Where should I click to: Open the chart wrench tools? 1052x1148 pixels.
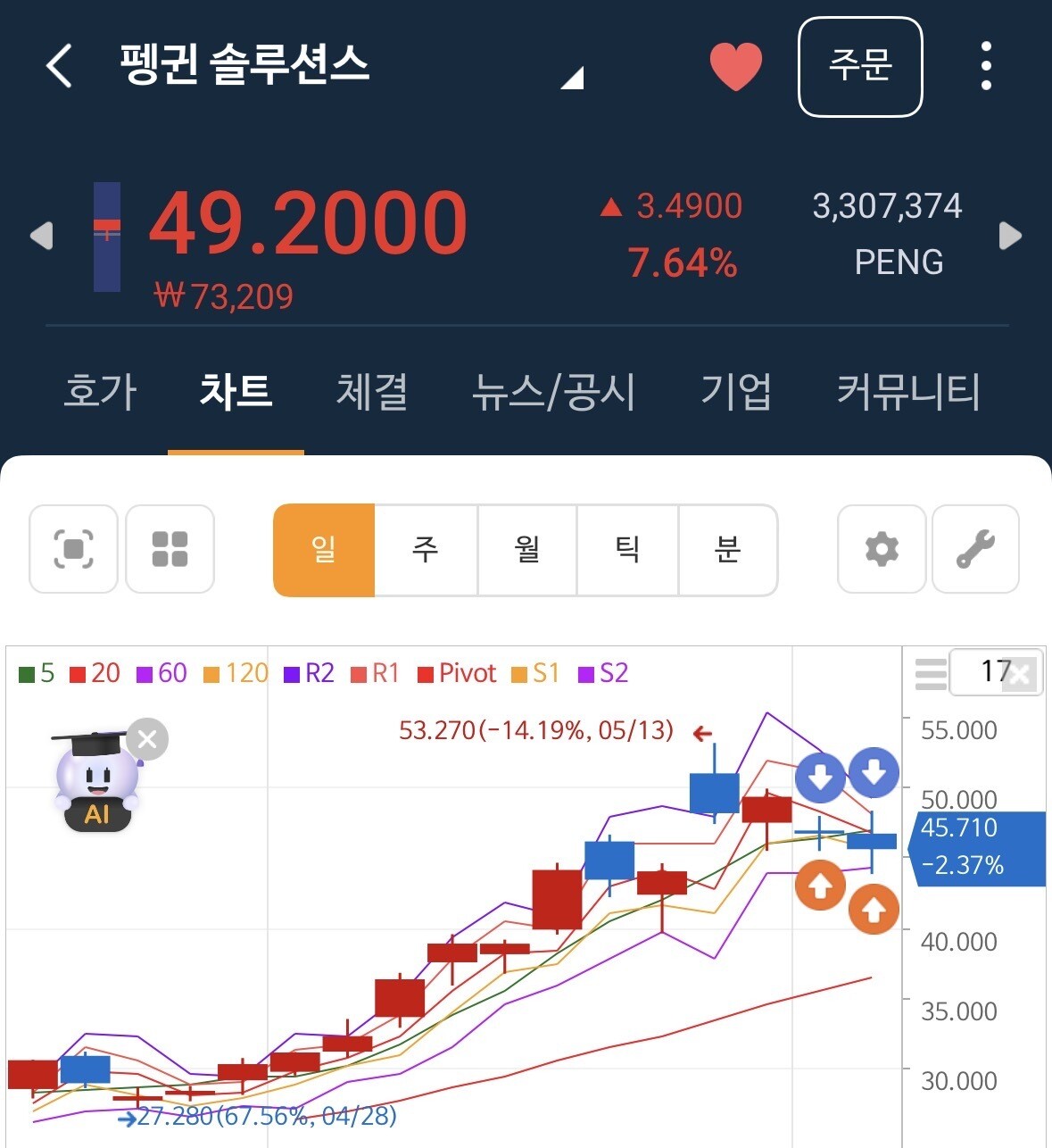pyautogui.click(x=975, y=549)
